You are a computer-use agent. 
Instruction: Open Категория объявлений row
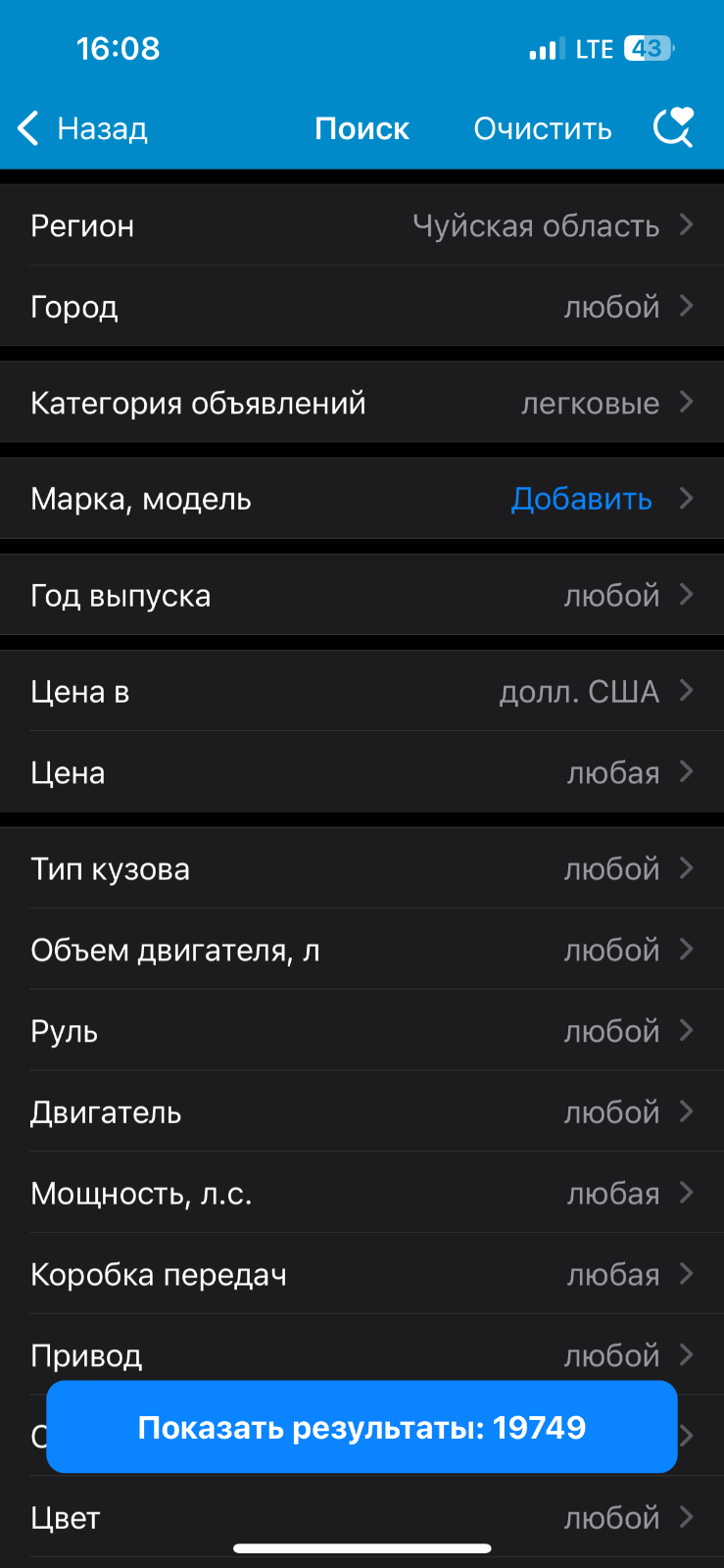click(x=362, y=403)
